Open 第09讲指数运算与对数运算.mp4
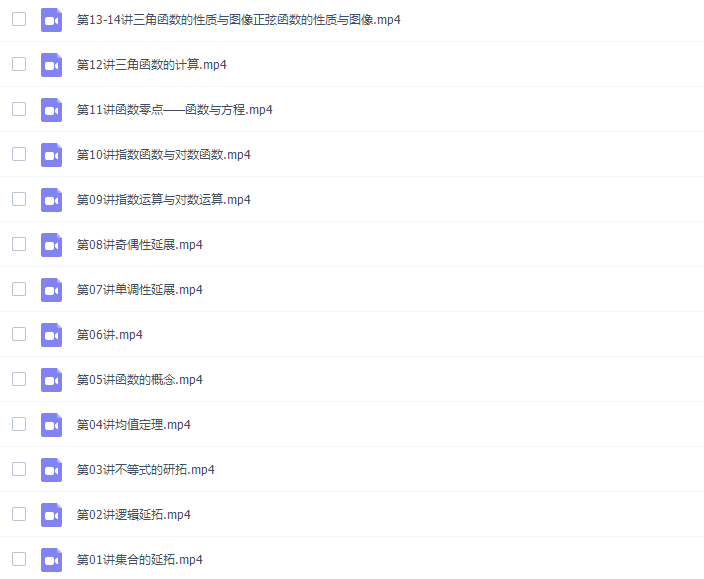Viewport: 704px width, 579px height. click(x=163, y=200)
